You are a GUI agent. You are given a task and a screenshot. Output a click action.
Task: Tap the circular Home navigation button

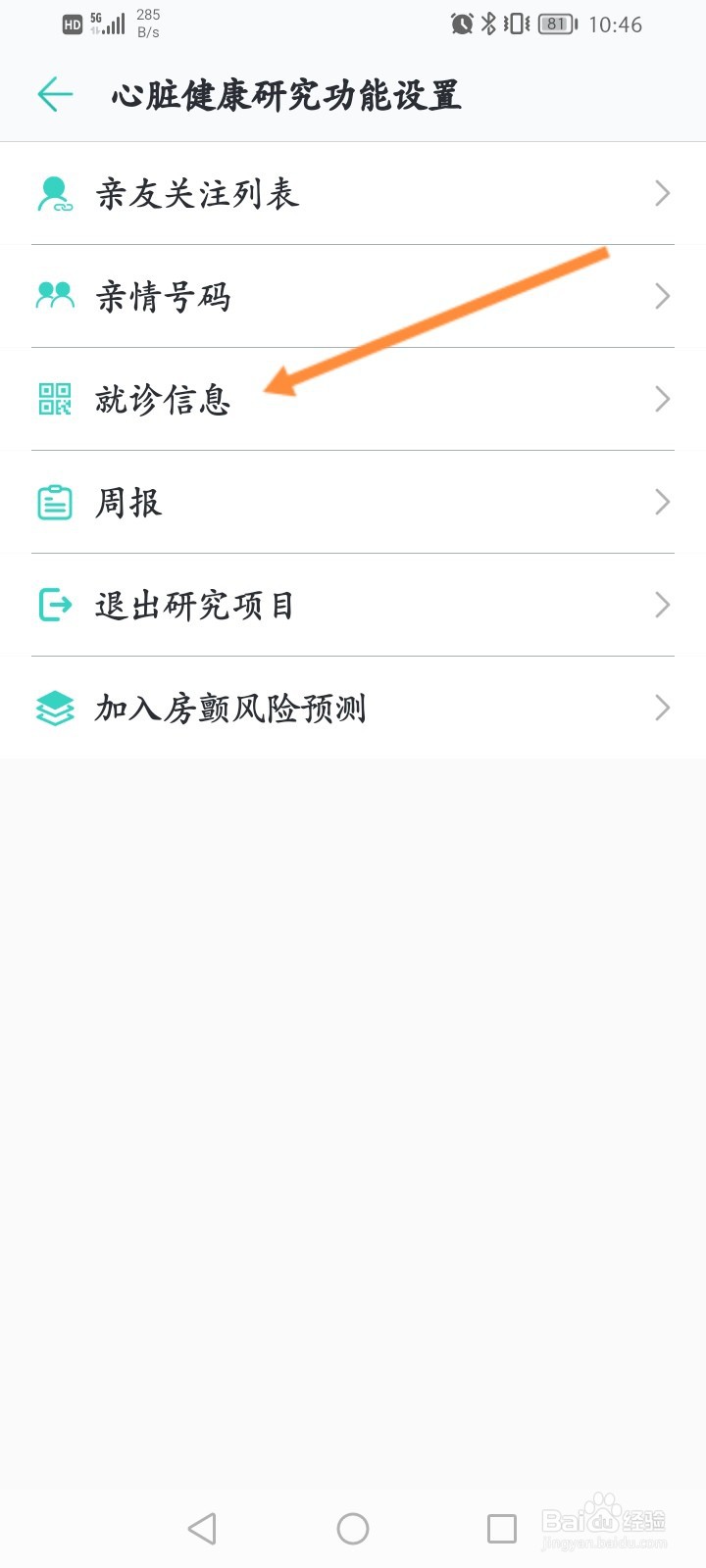coord(353,1527)
